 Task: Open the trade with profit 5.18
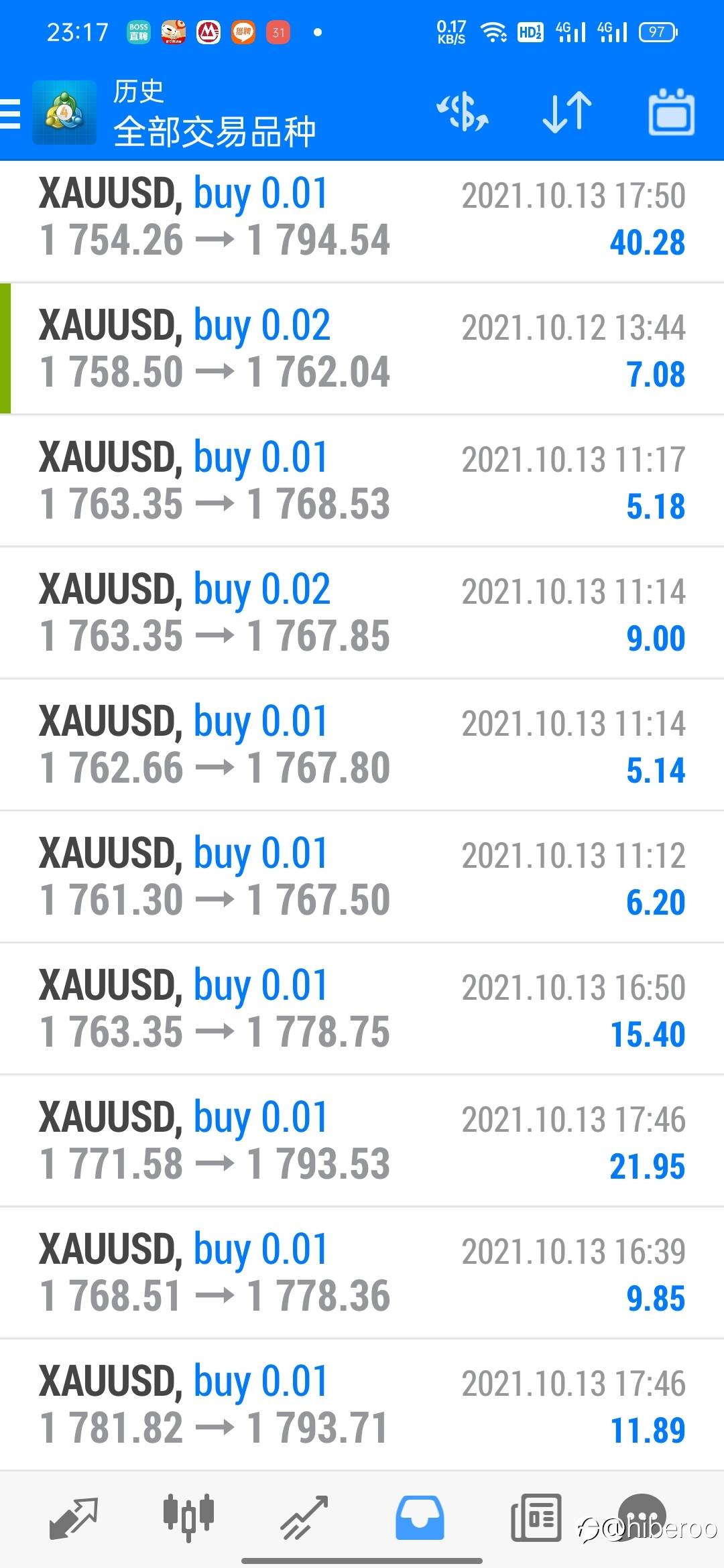click(x=362, y=480)
